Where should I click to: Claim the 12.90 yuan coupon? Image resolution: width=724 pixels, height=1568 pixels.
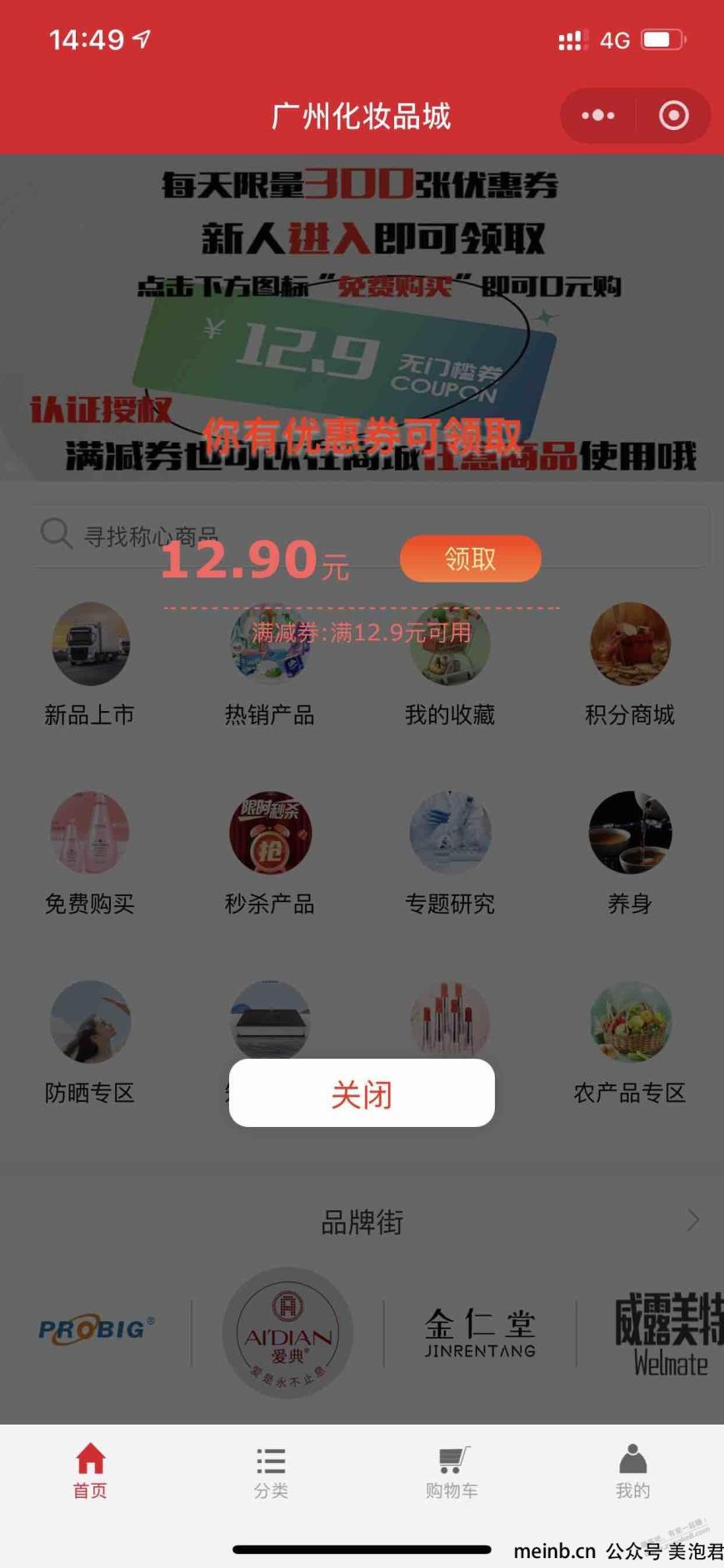[x=470, y=559]
